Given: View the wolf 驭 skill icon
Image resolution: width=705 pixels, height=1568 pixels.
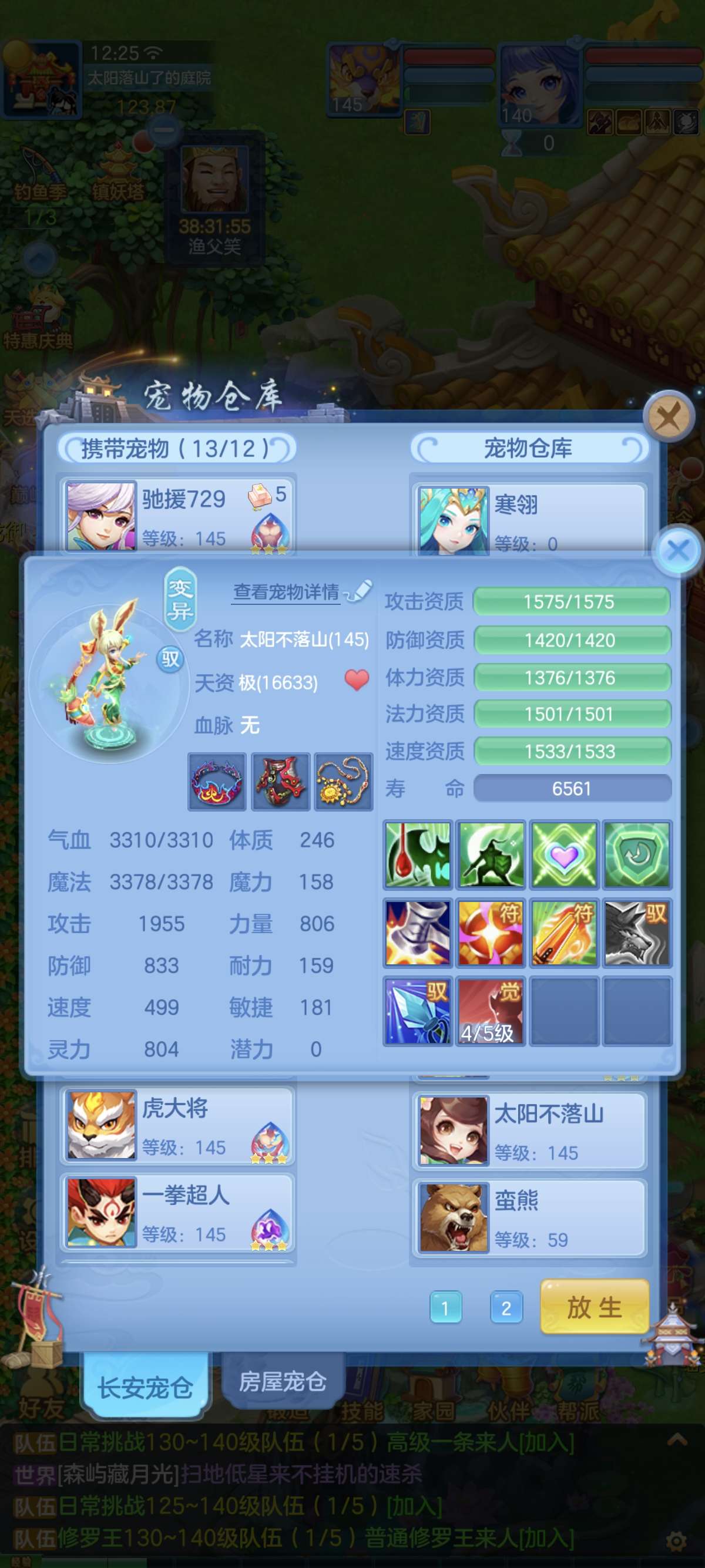Looking at the screenshot, I should point(637,933).
